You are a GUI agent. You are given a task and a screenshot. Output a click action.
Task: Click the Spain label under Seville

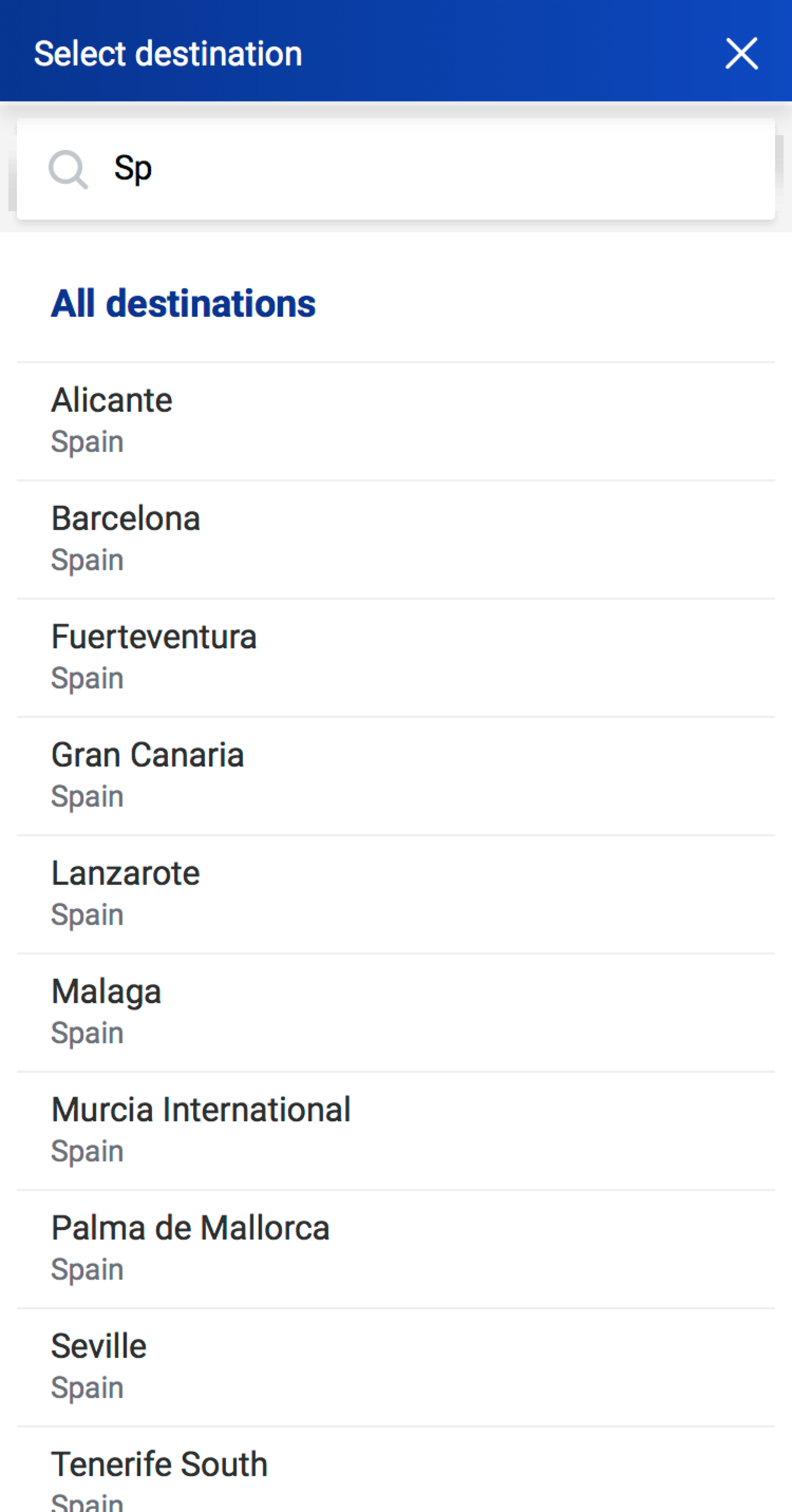(x=87, y=1388)
